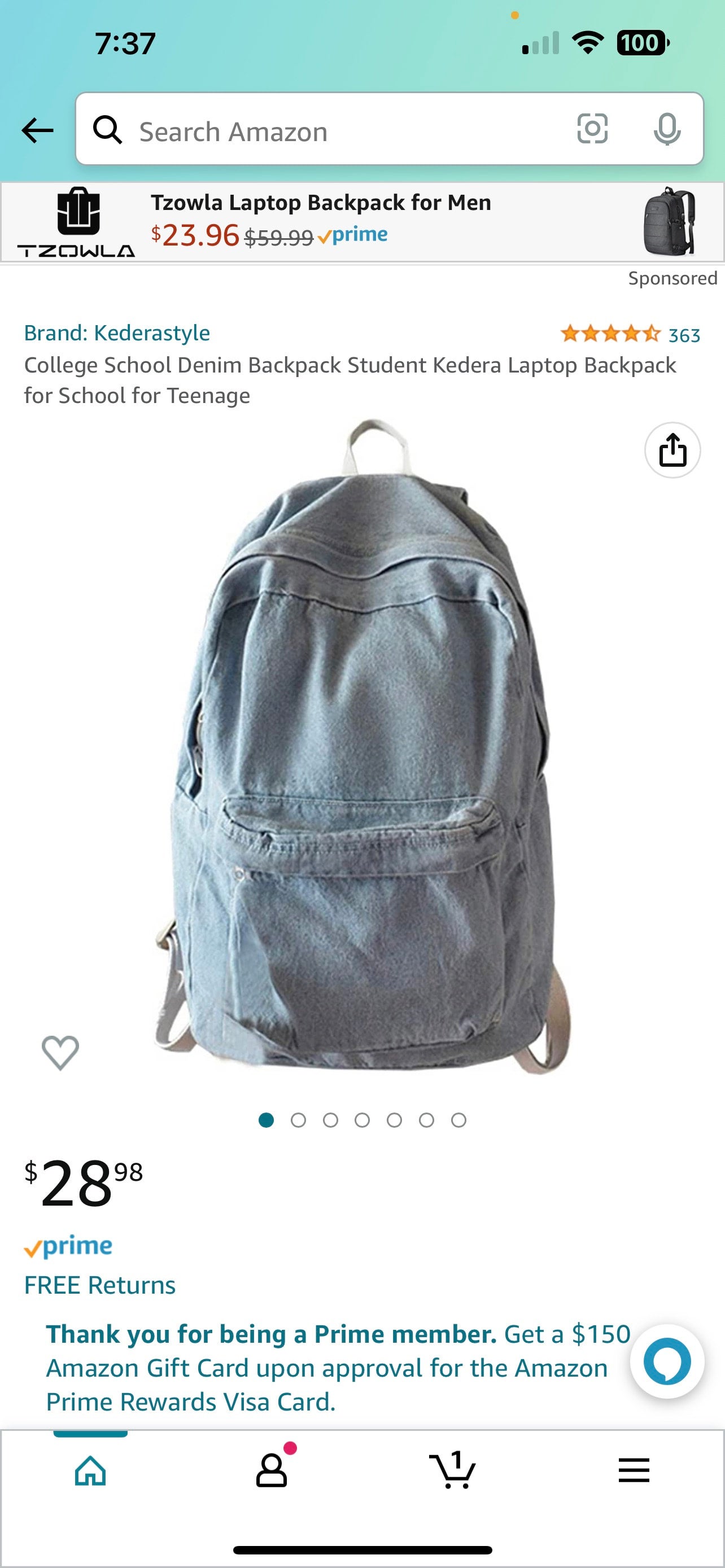This screenshot has width=725, height=1568.
Task: Go back using the arrow icon
Action: point(38,130)
